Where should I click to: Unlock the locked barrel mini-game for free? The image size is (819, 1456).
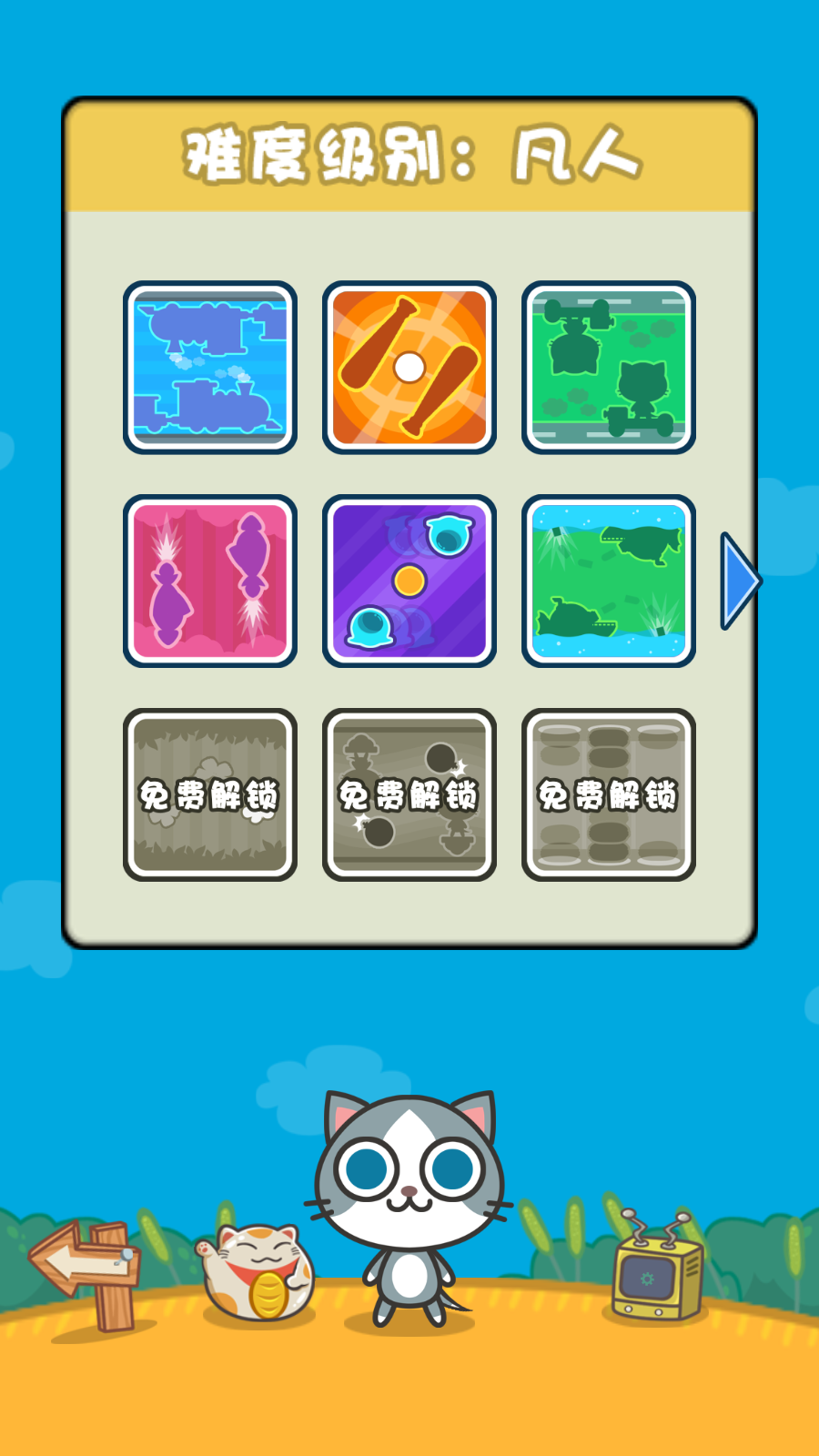click(x=608, y=794)
